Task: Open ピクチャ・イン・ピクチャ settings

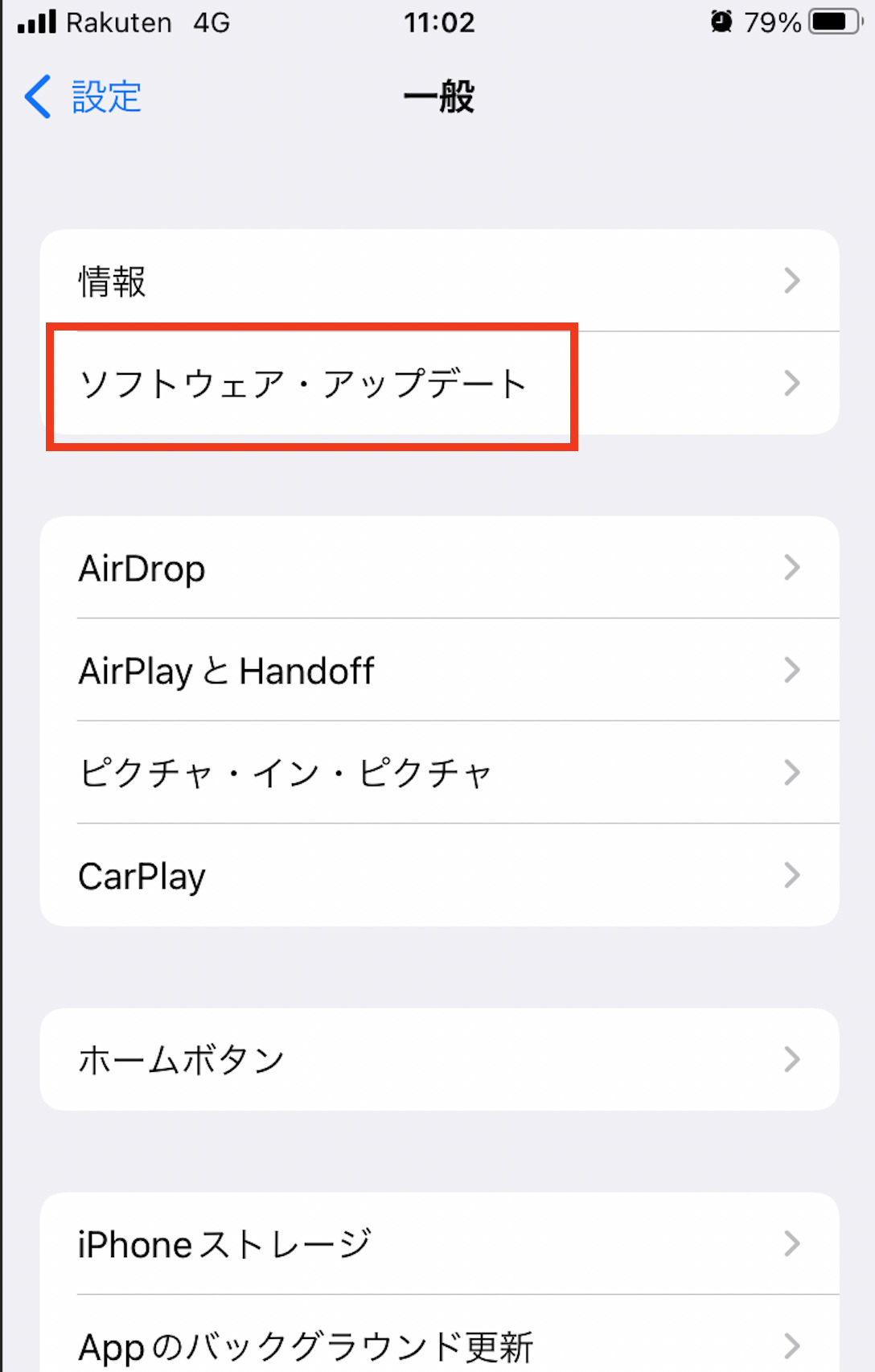Action: (439, 773)
